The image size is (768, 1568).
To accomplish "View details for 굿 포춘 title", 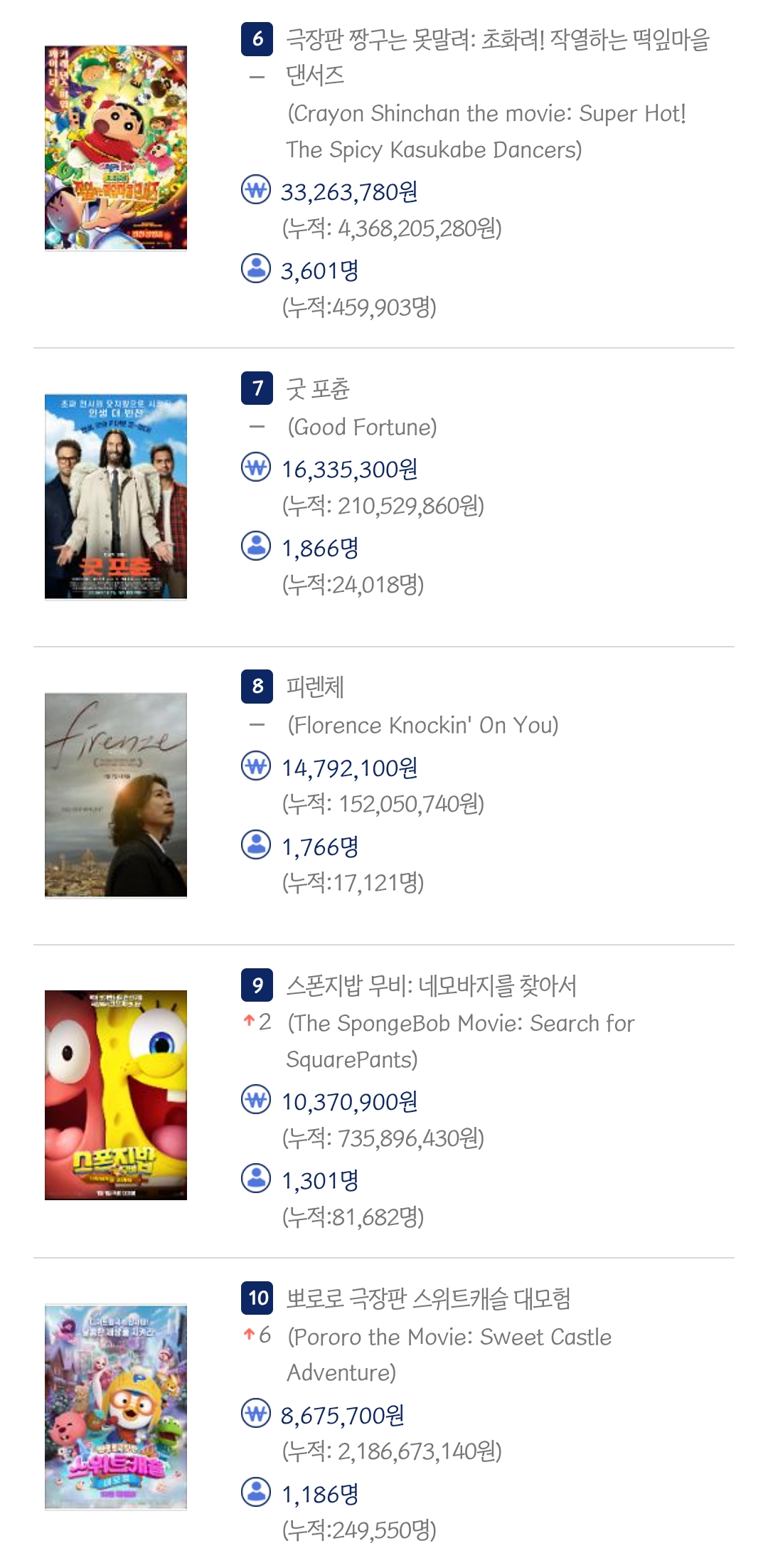I will point(318,389).
